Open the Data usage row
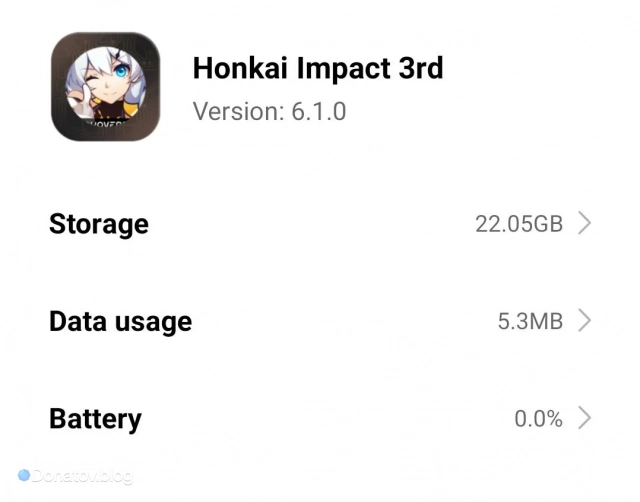Image resolution: width=640 pixels, height=502 pixels. 320,321
